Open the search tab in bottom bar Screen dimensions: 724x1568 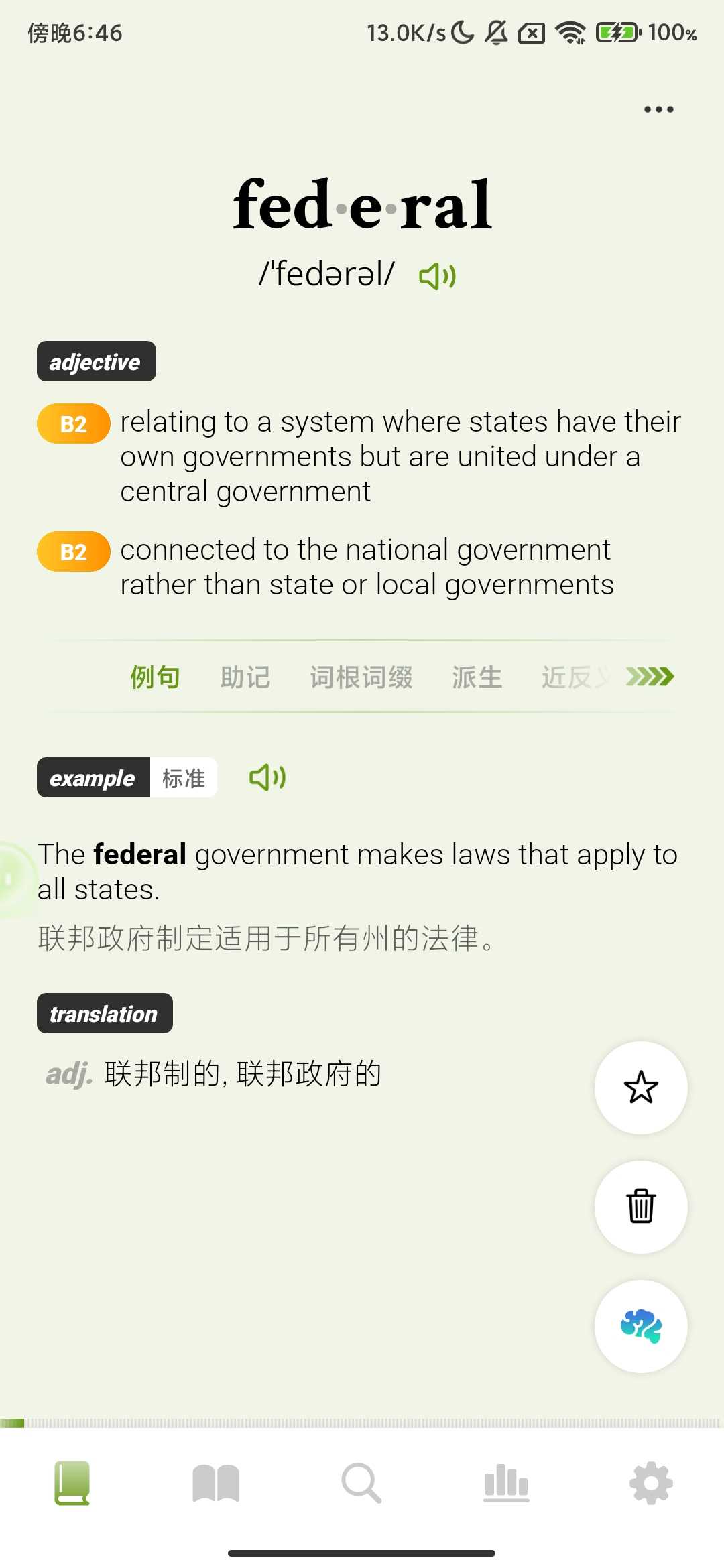(361, 1484)
